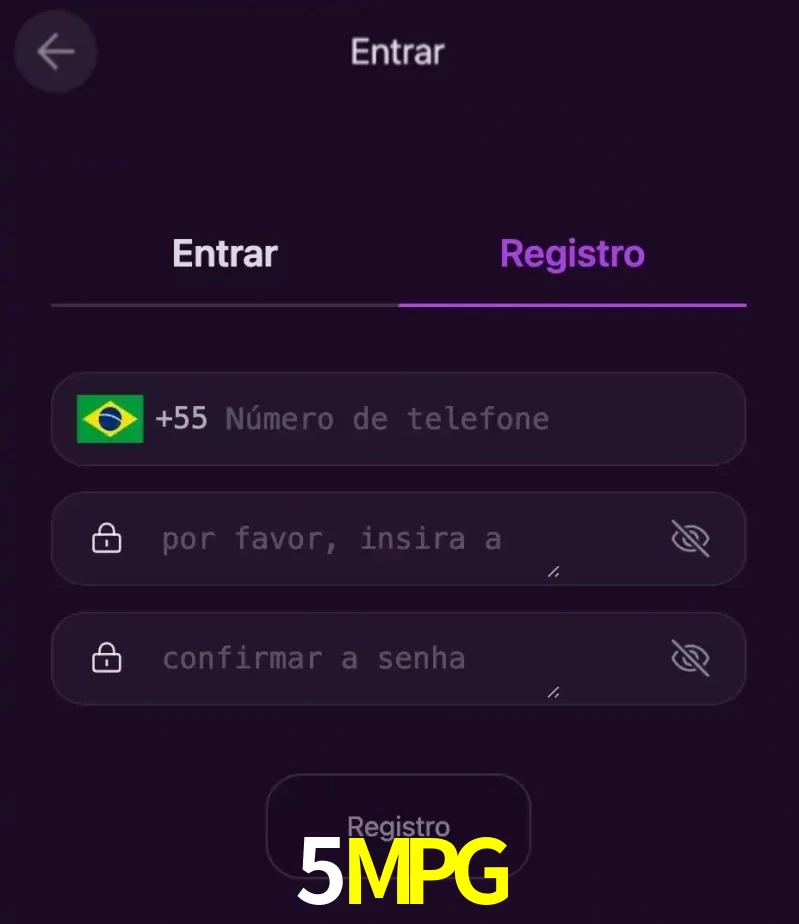Click the crossed-eye icon beside confirm password
The image size is (799, 924).
(x=691, y=658)
